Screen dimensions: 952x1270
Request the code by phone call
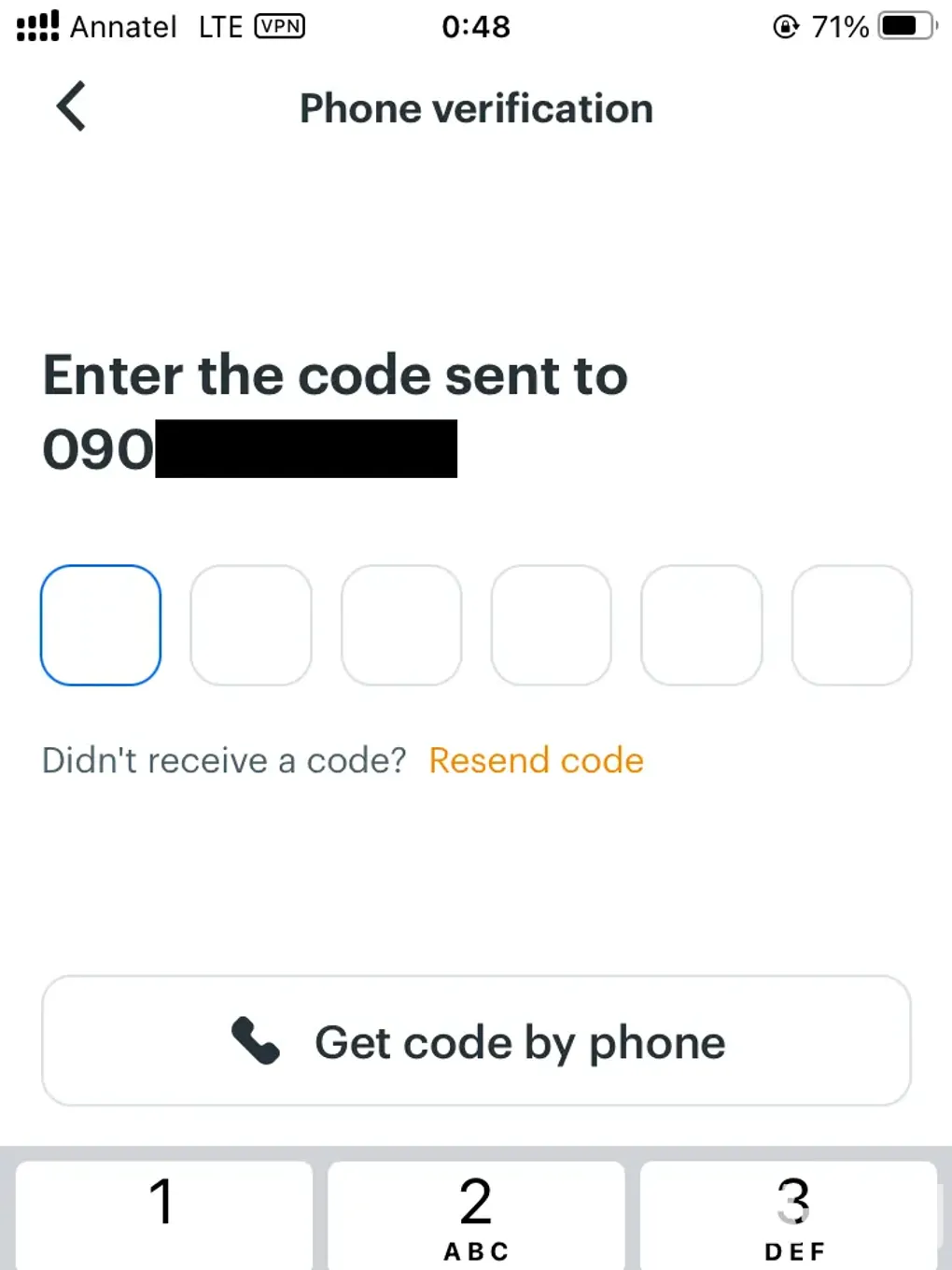click(476, 1041)
